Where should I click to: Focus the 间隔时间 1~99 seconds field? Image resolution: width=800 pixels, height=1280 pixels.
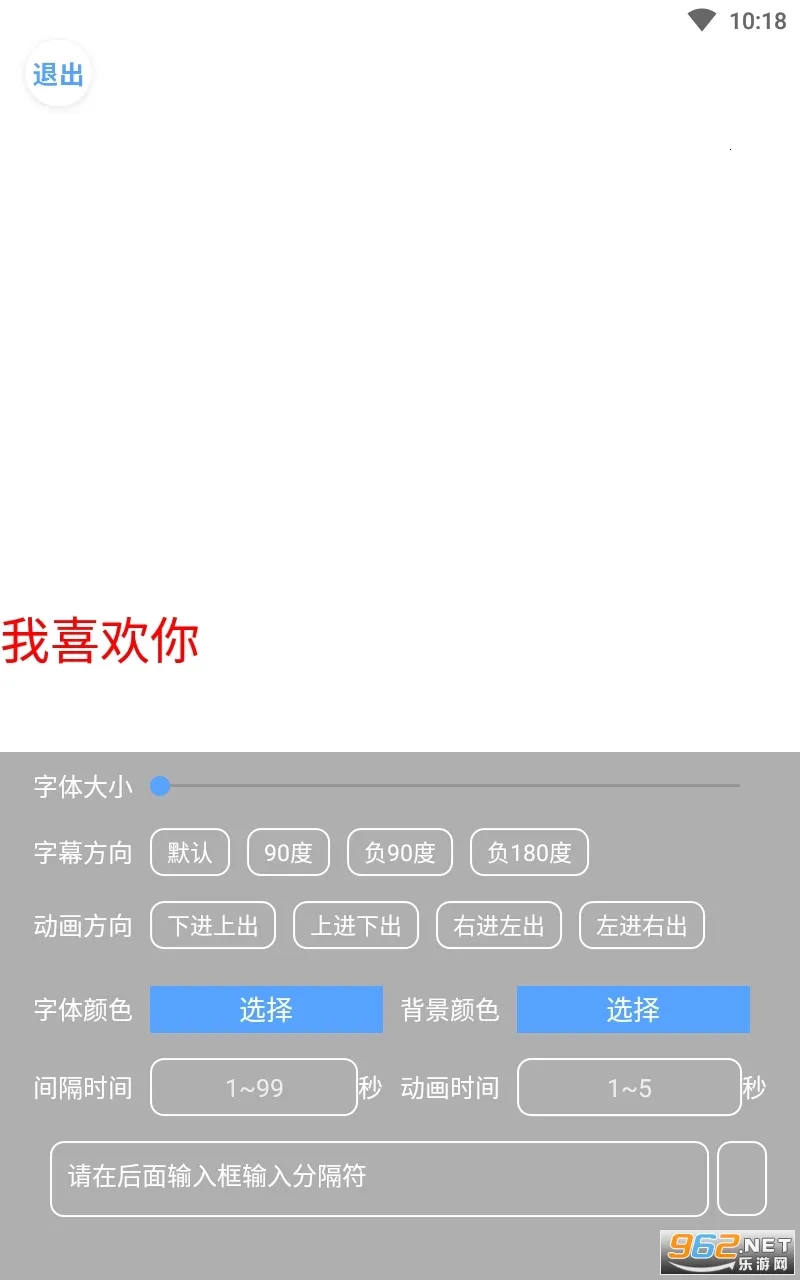tap(254, 1087)
